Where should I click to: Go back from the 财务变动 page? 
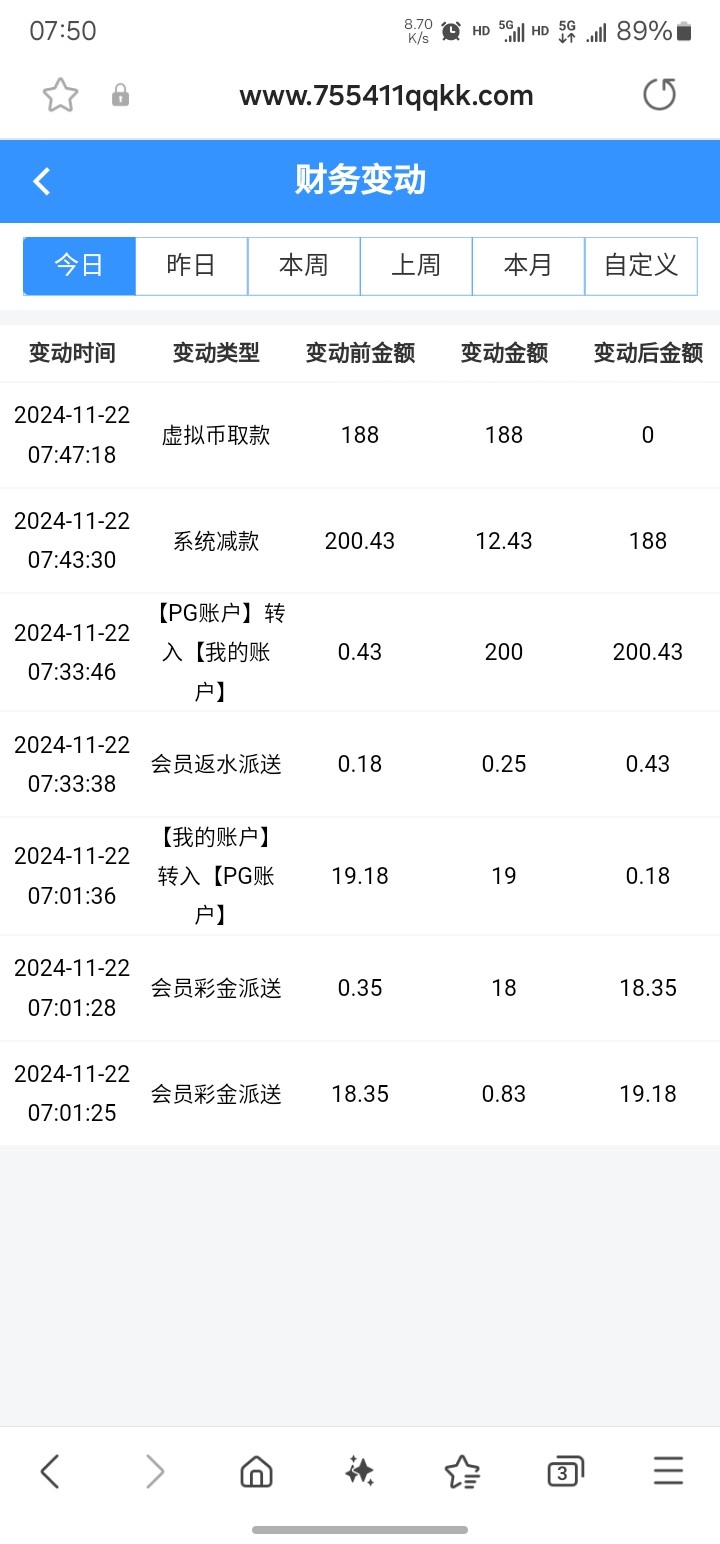pyautogui.click(x=41, y=181)
